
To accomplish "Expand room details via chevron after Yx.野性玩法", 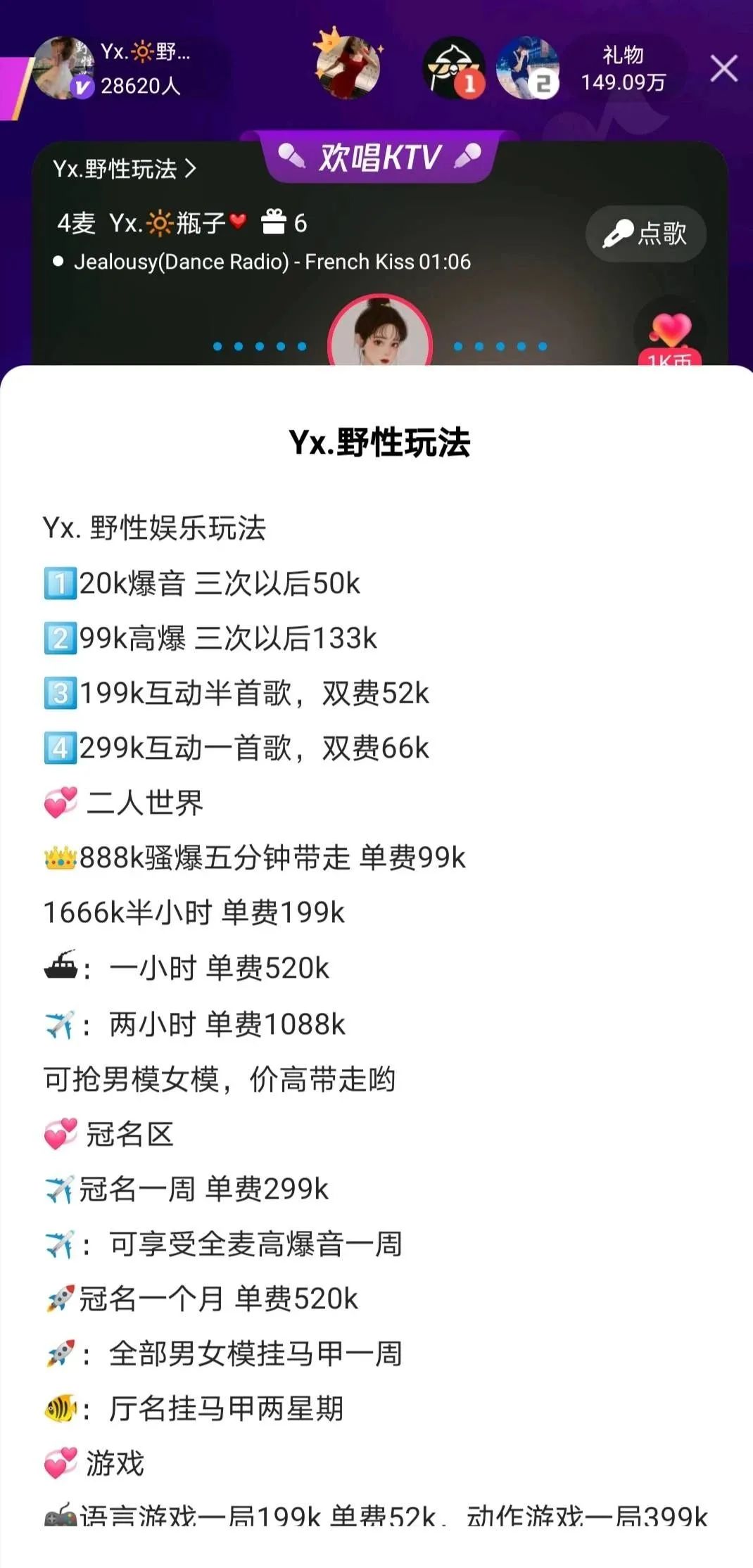I will point(191,169).
